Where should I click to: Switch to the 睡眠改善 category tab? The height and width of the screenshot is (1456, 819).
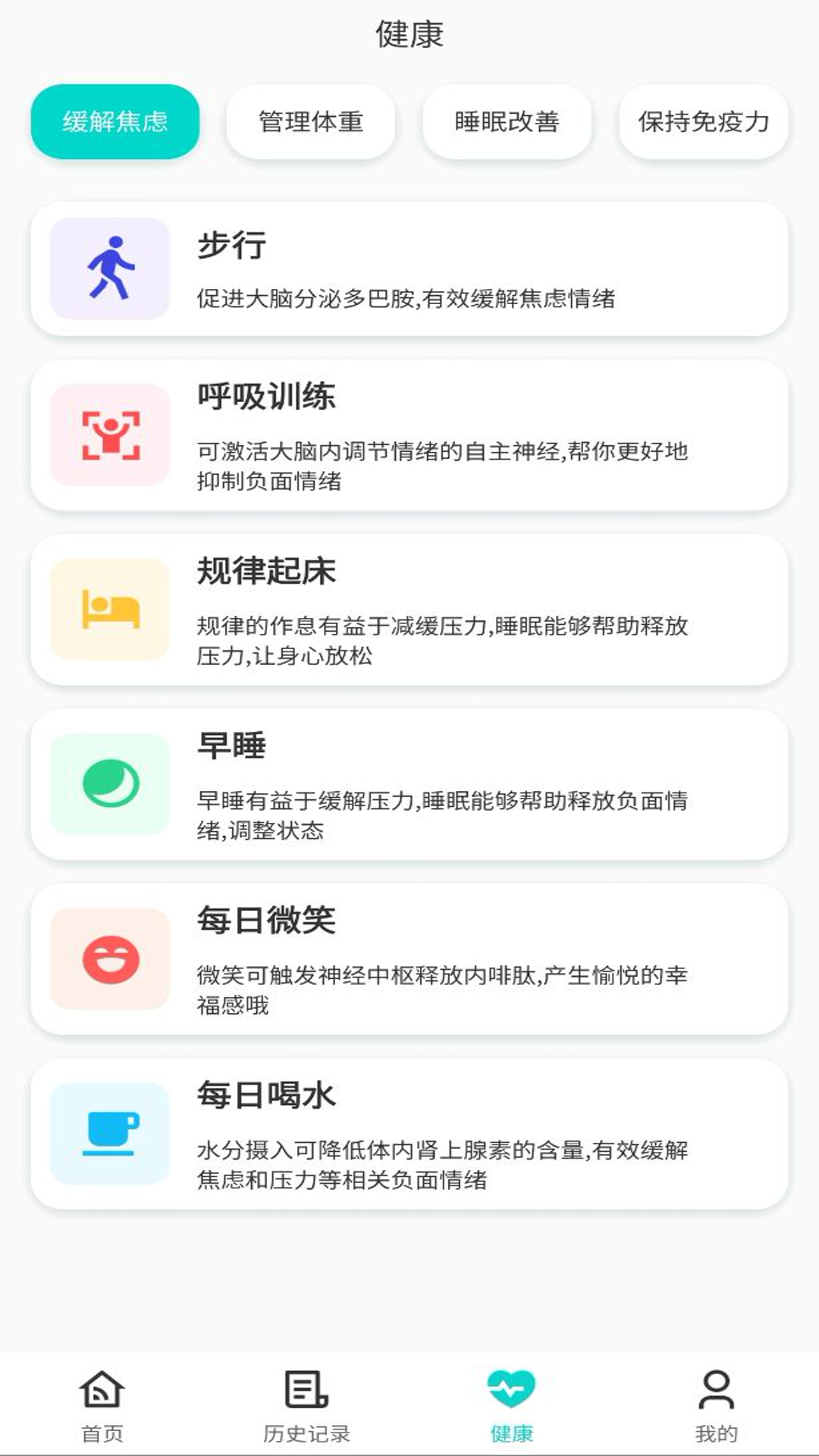[x=507, y=122]
